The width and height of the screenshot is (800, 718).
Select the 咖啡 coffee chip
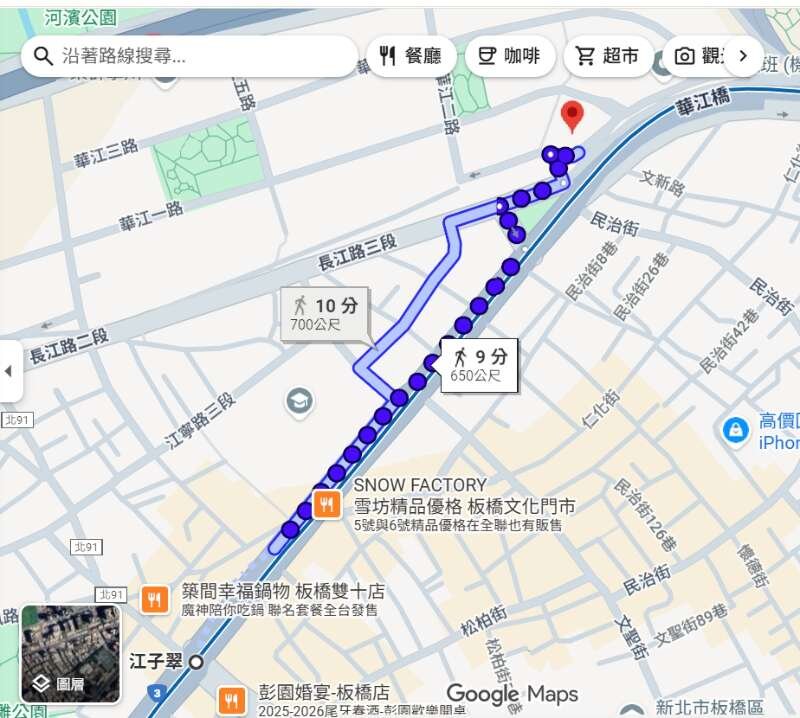pyautogui.click(x=509, y=56)
